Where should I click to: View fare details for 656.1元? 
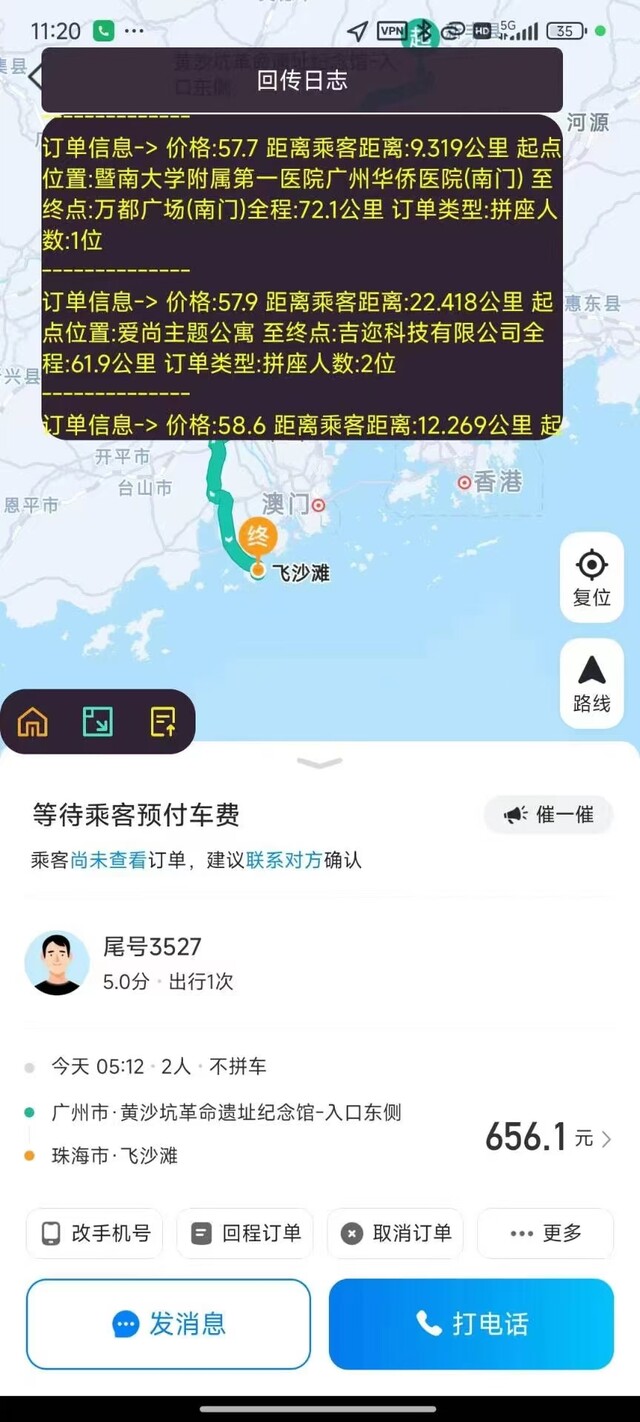(548, 1137)
